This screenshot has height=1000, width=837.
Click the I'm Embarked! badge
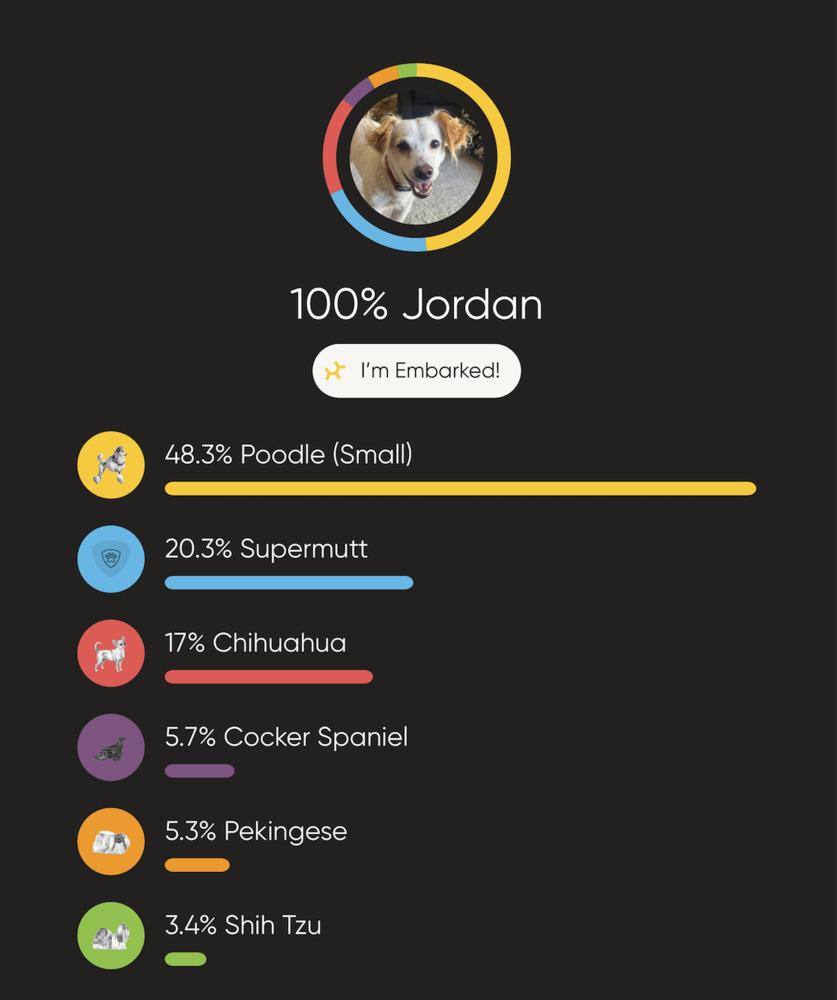[x=416, y=369]
